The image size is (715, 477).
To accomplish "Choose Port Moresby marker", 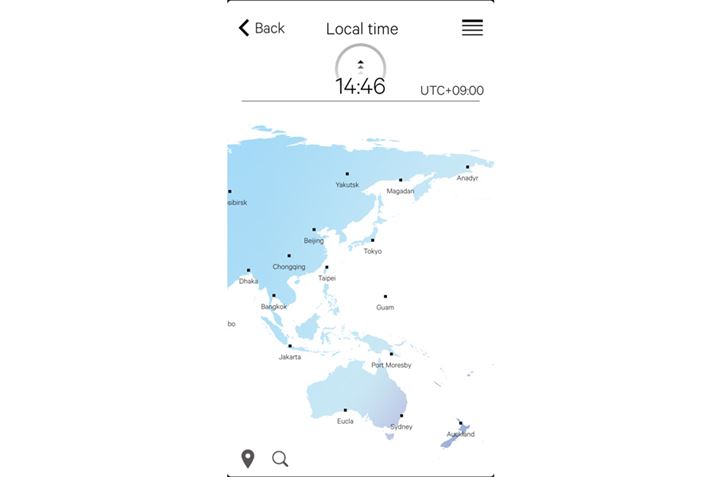I will click(x=391, y=354).
